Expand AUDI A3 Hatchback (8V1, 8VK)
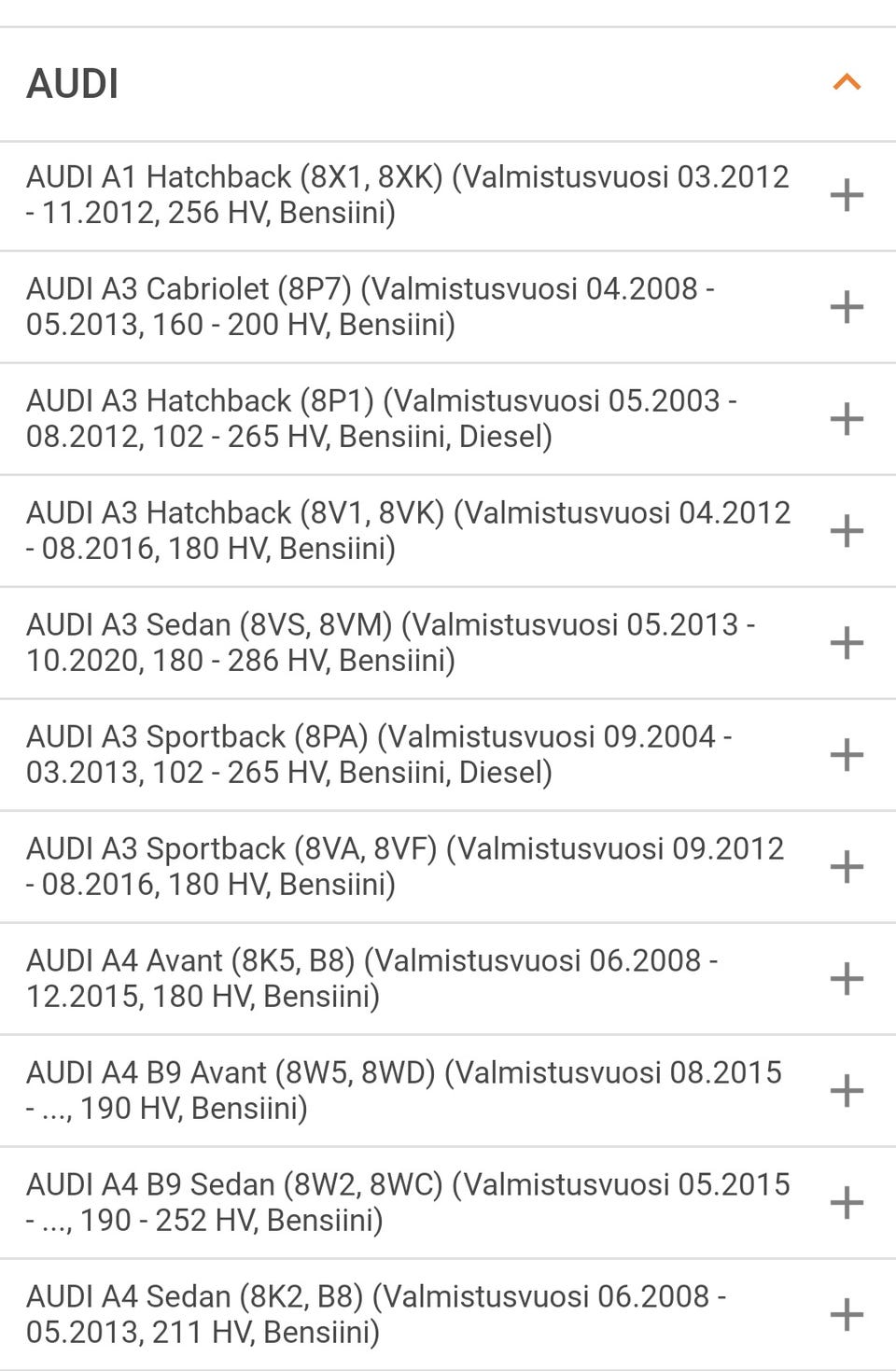The image size is (896, 1371). 846,531
